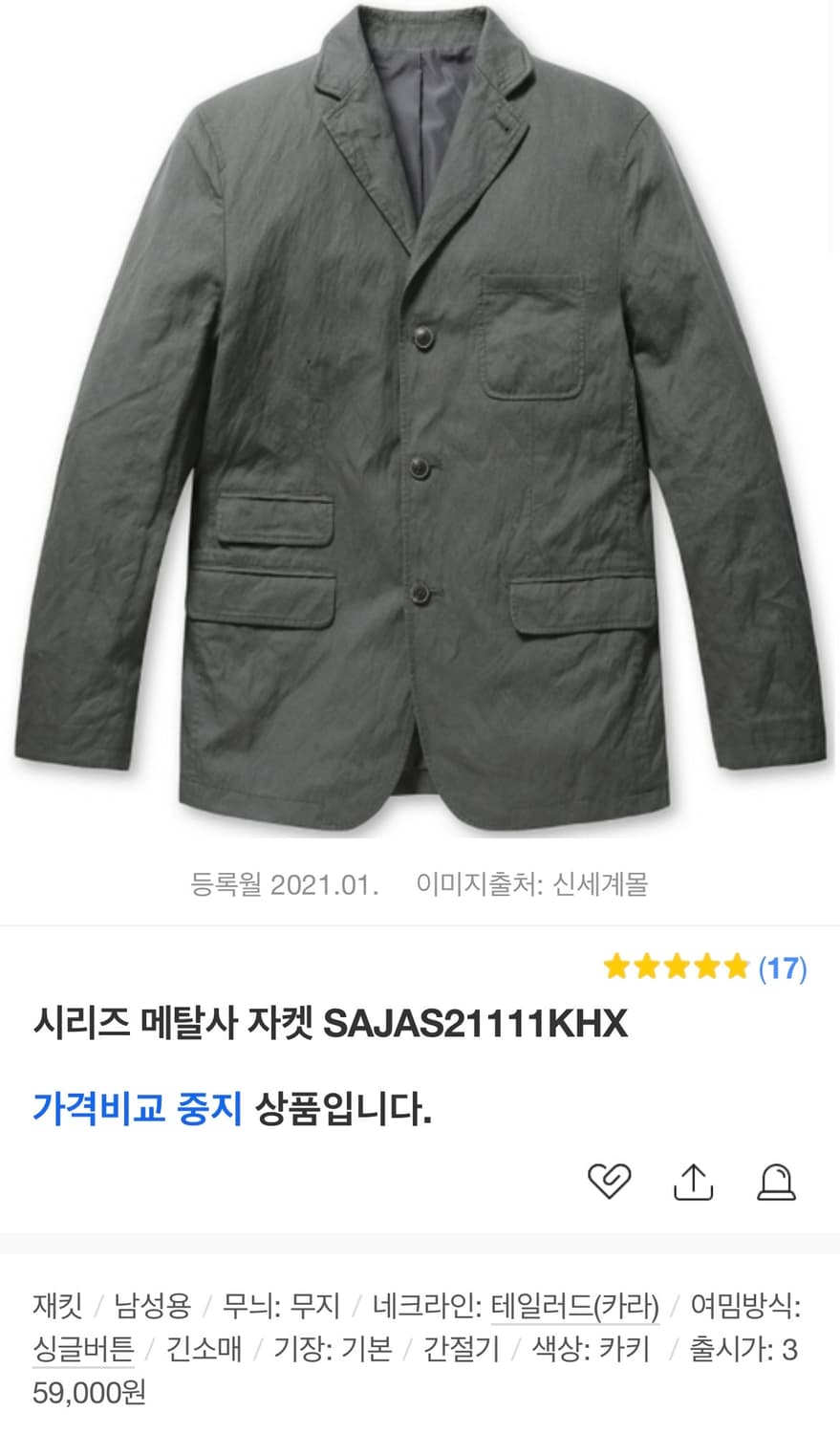Select the 남성용 spec tag
The image size is (840, 1434).
[156, 1304]
